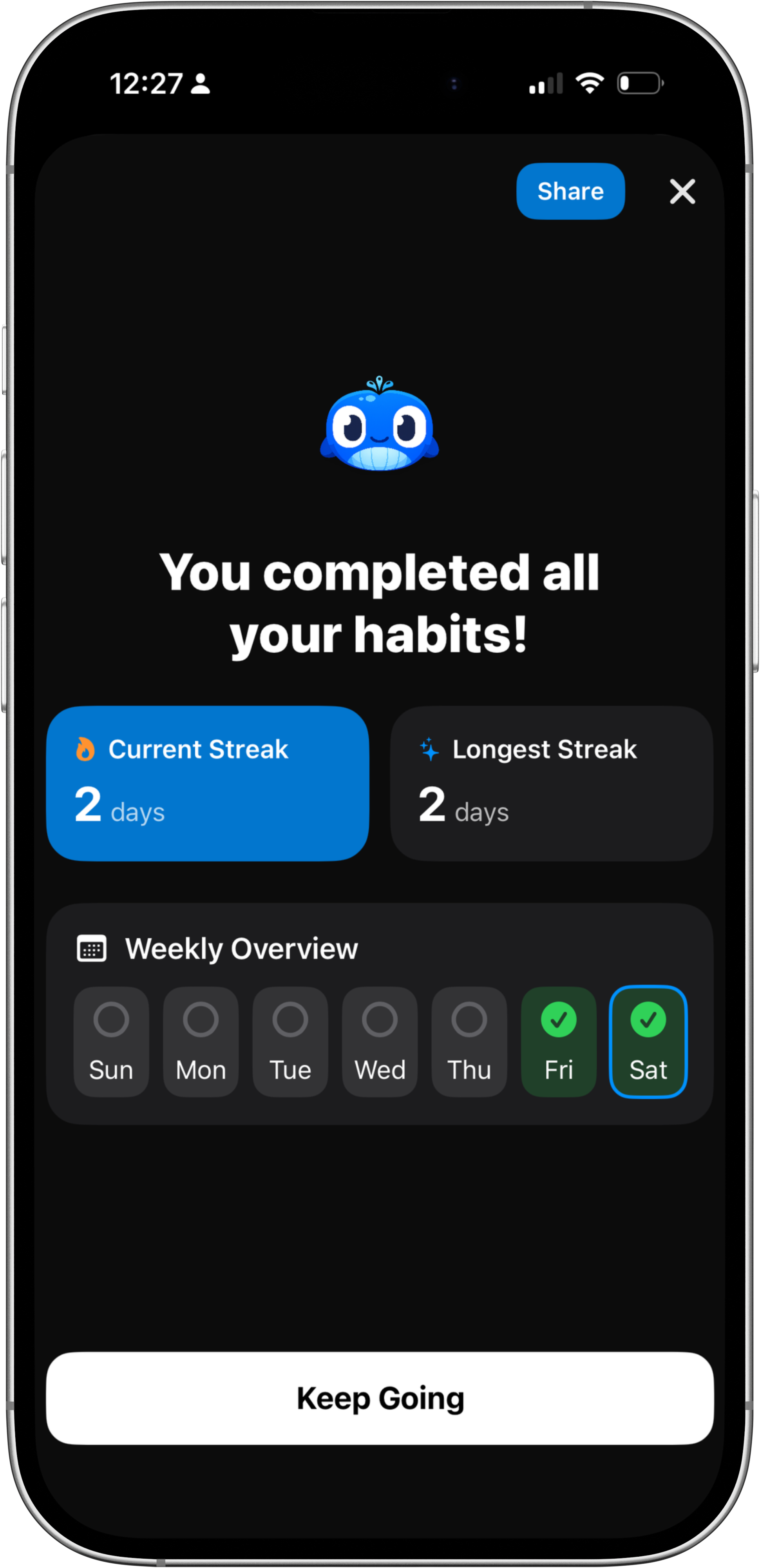The height and width of the screenshot is (1568, 760).
Task: Select Tue in Weekly Overview
Action: (290, 1041)
